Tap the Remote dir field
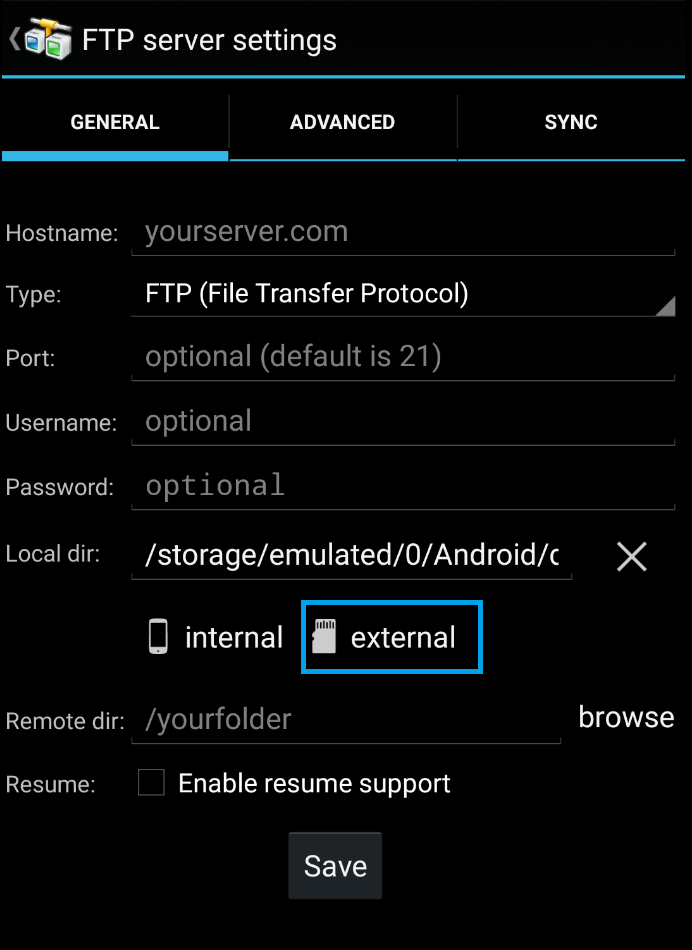Image resolution: width=692 pixels, height=950 pixels. [345, 719]
